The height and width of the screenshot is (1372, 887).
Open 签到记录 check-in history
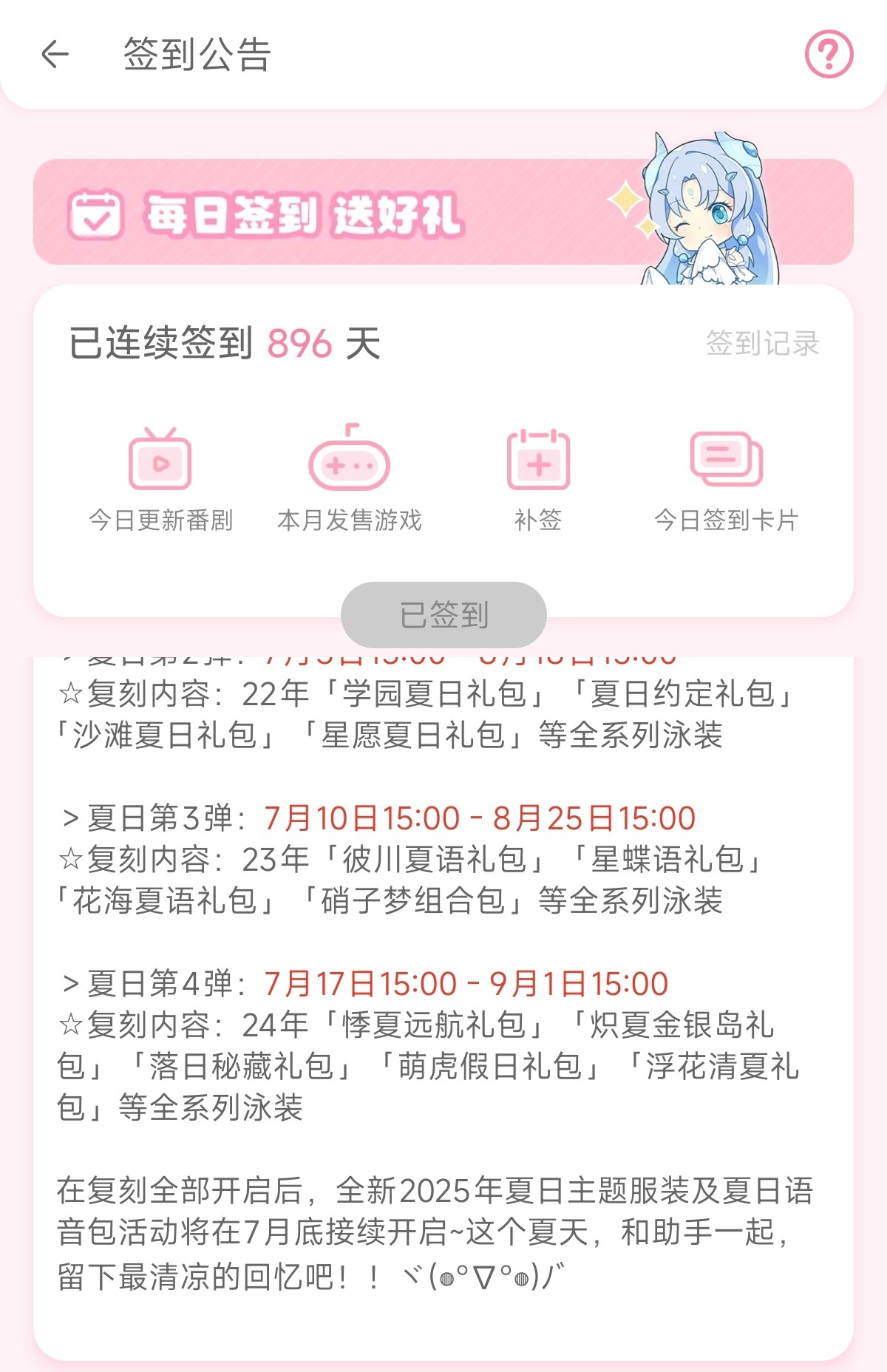(762, 344)
